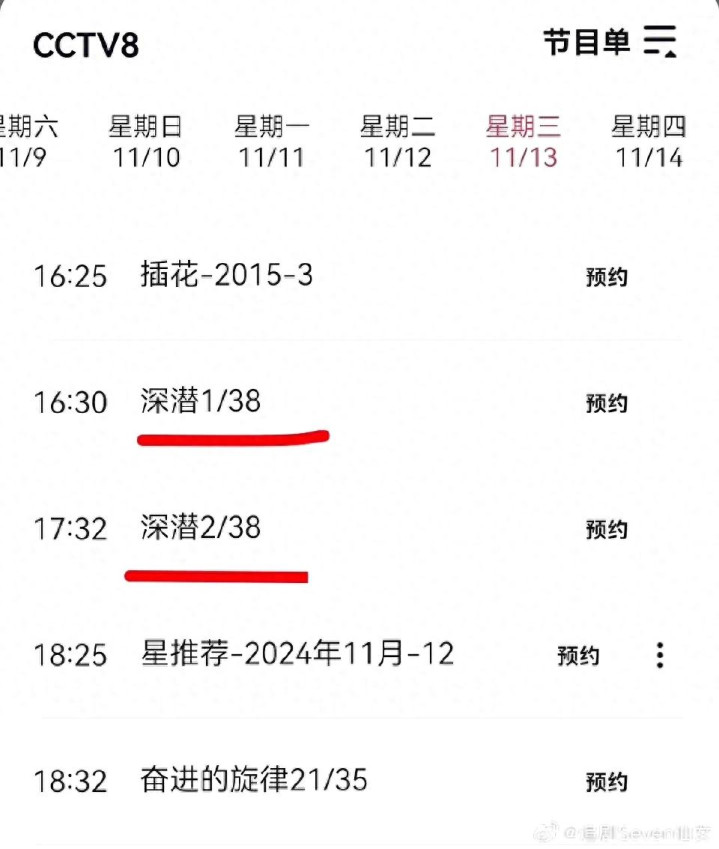Book a reminder for 深潜2/38

click(x=607, y=530)
